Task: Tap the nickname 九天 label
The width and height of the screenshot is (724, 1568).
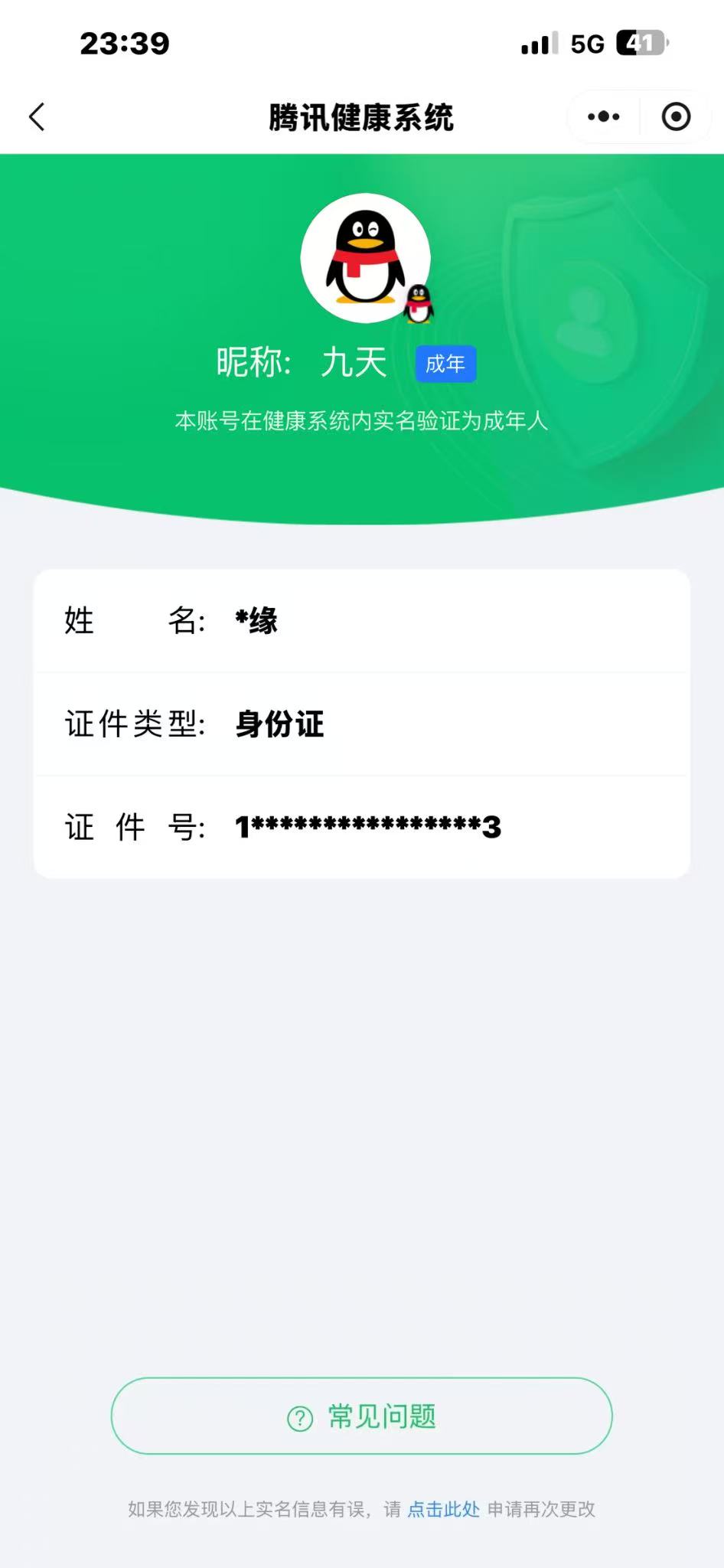Action: [353, 363]
